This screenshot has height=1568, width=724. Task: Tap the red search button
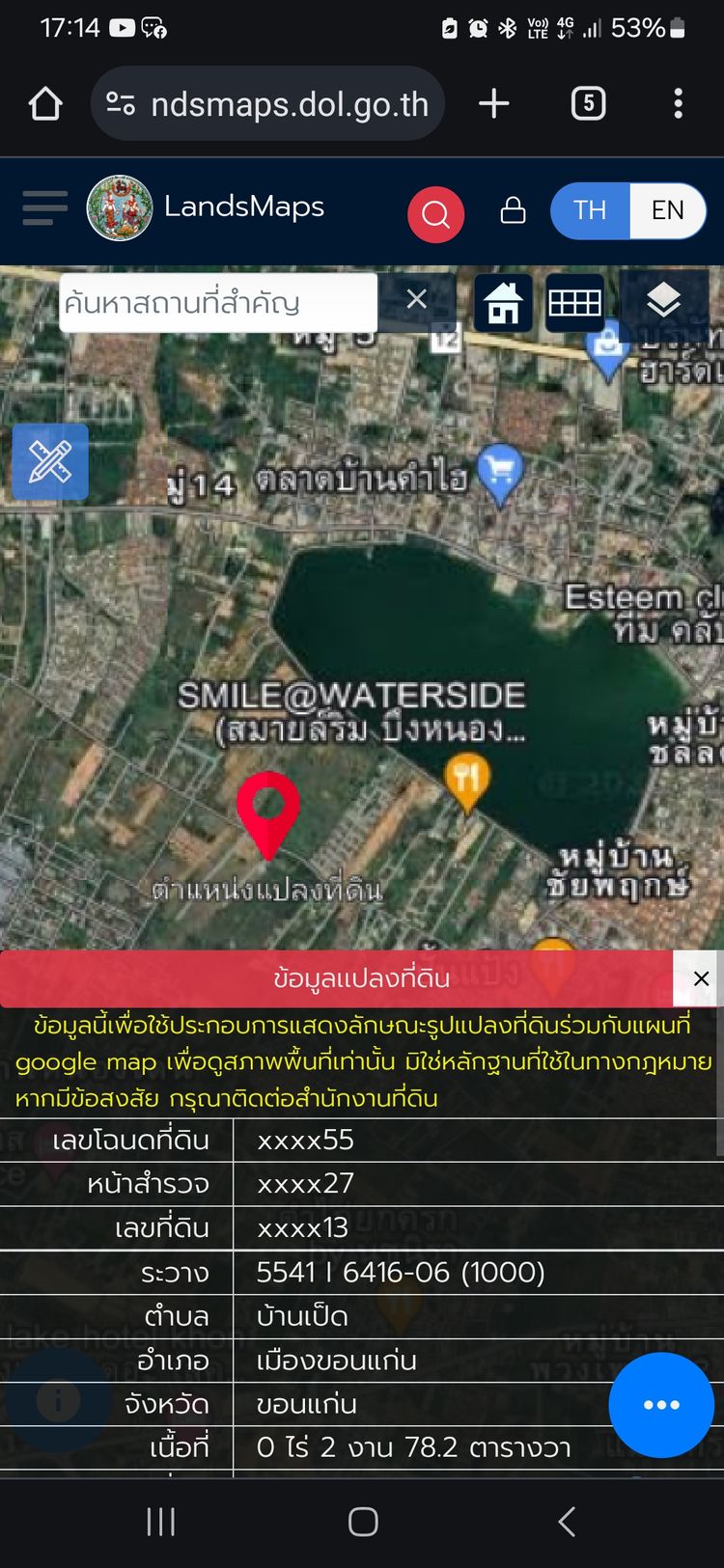(x=435, y=213)
